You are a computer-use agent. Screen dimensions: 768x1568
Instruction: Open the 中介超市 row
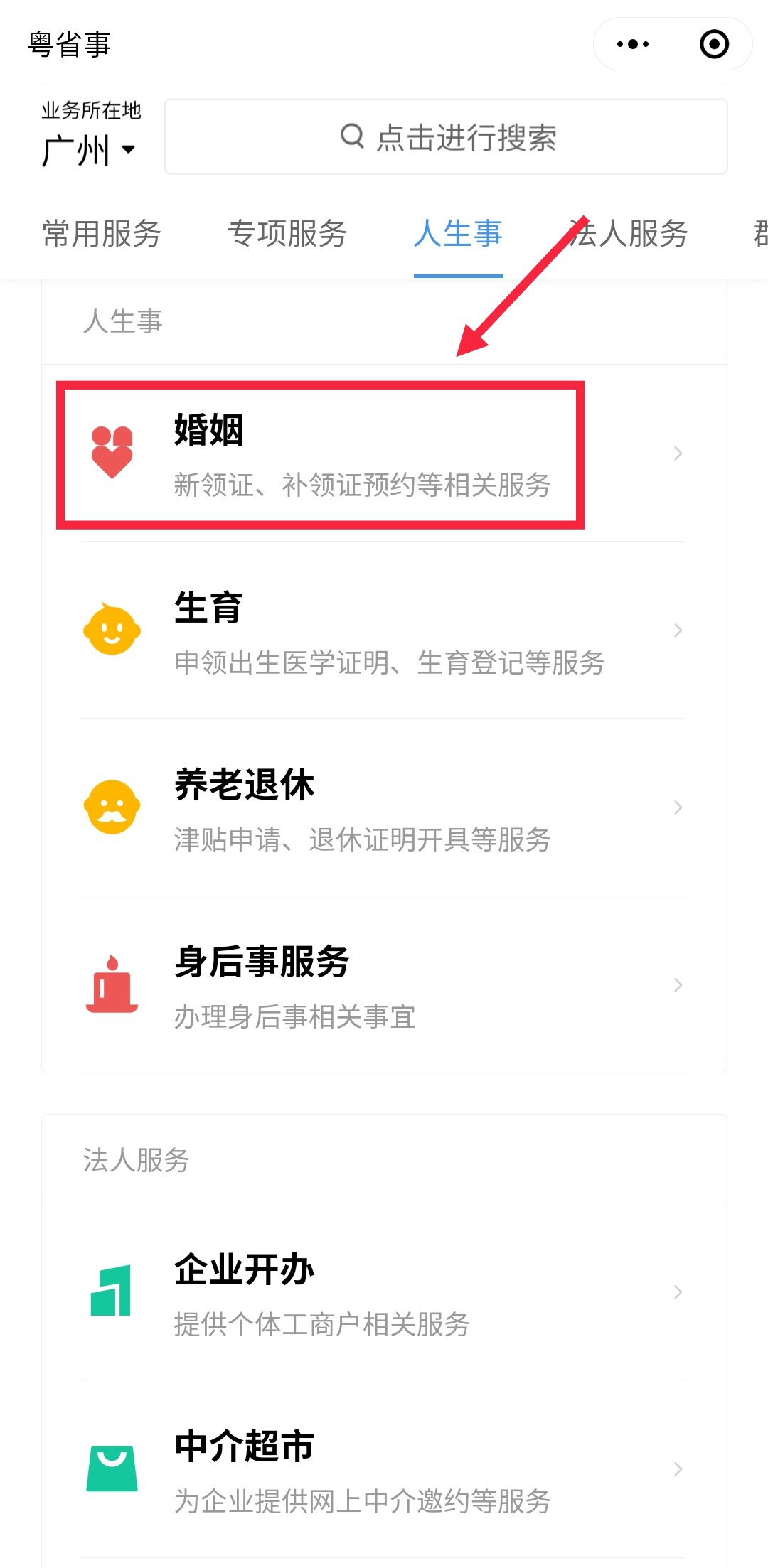pos(384,1469)
